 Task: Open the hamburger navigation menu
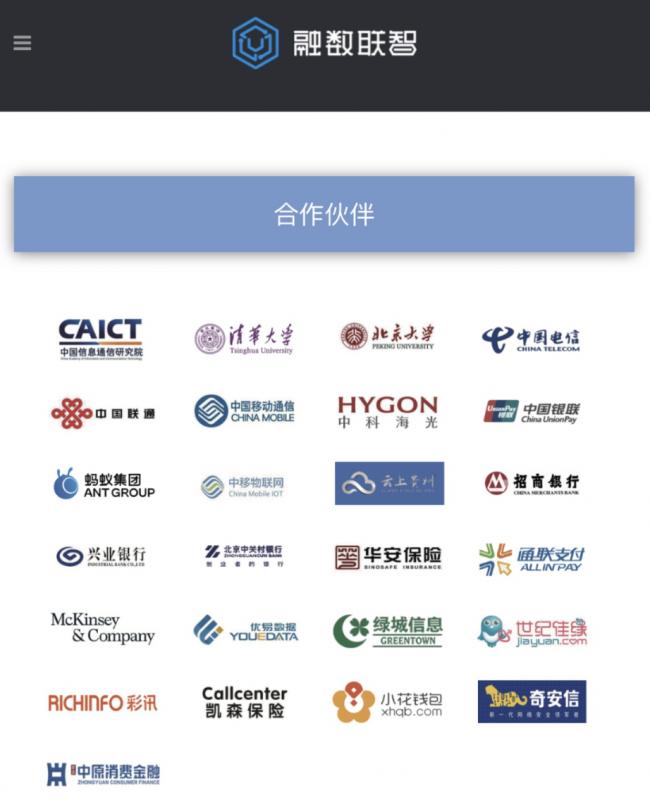(22, 43)
